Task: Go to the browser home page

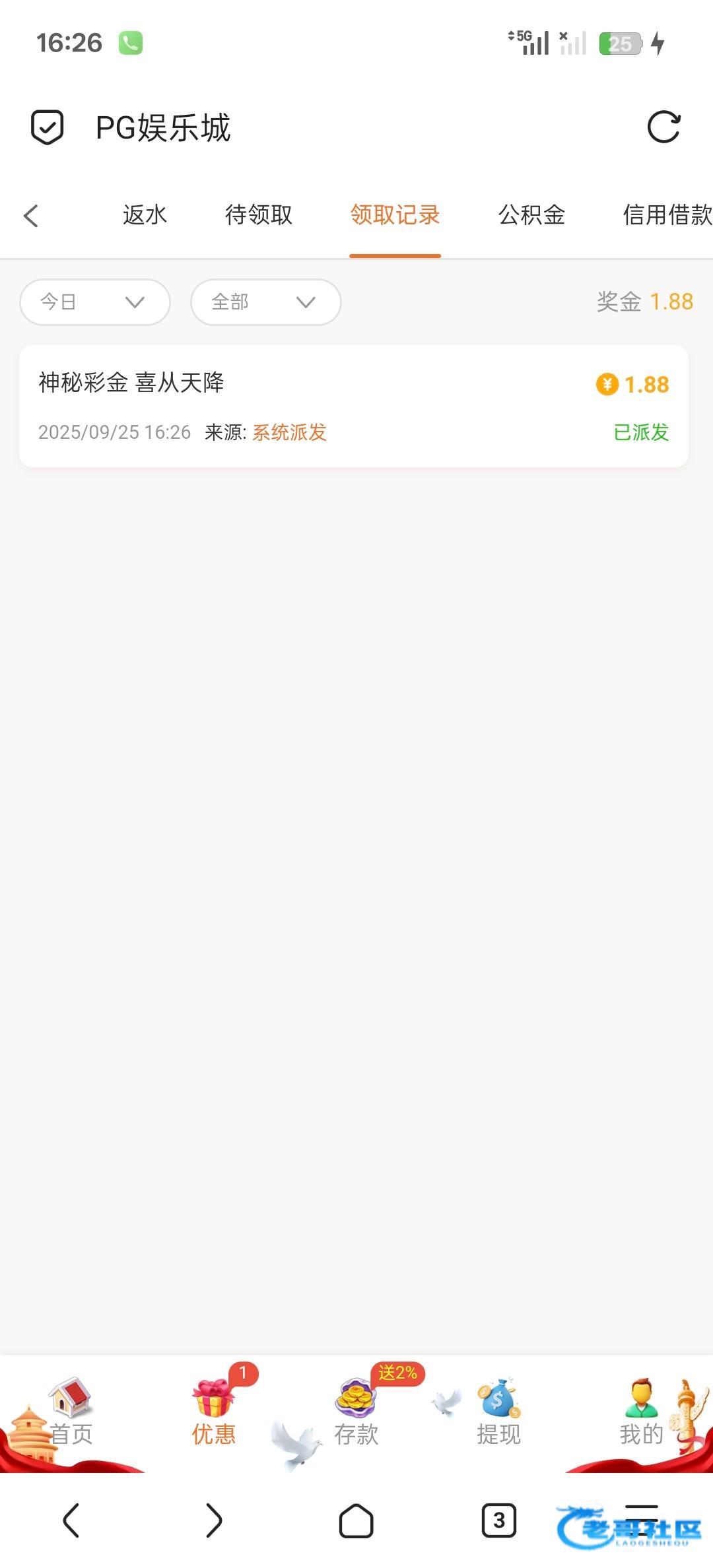Action: [356, 1520]
